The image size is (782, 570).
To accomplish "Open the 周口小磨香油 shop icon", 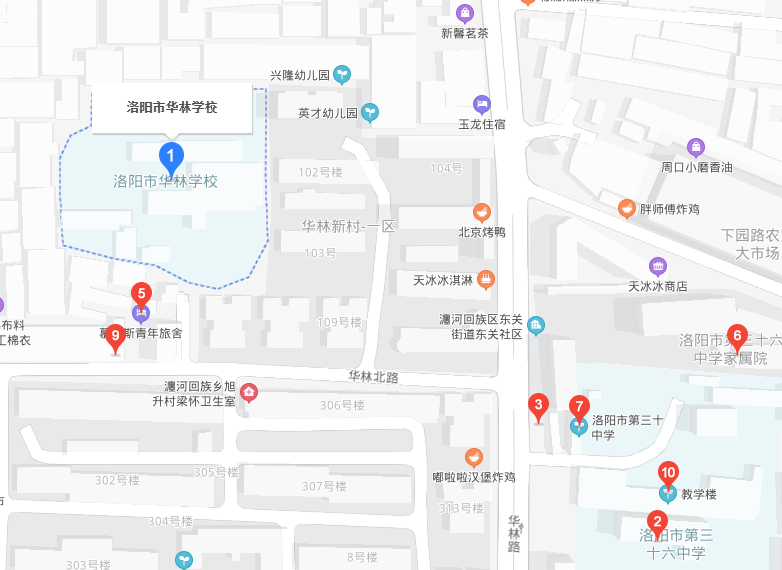I will [x=696, y=148].
